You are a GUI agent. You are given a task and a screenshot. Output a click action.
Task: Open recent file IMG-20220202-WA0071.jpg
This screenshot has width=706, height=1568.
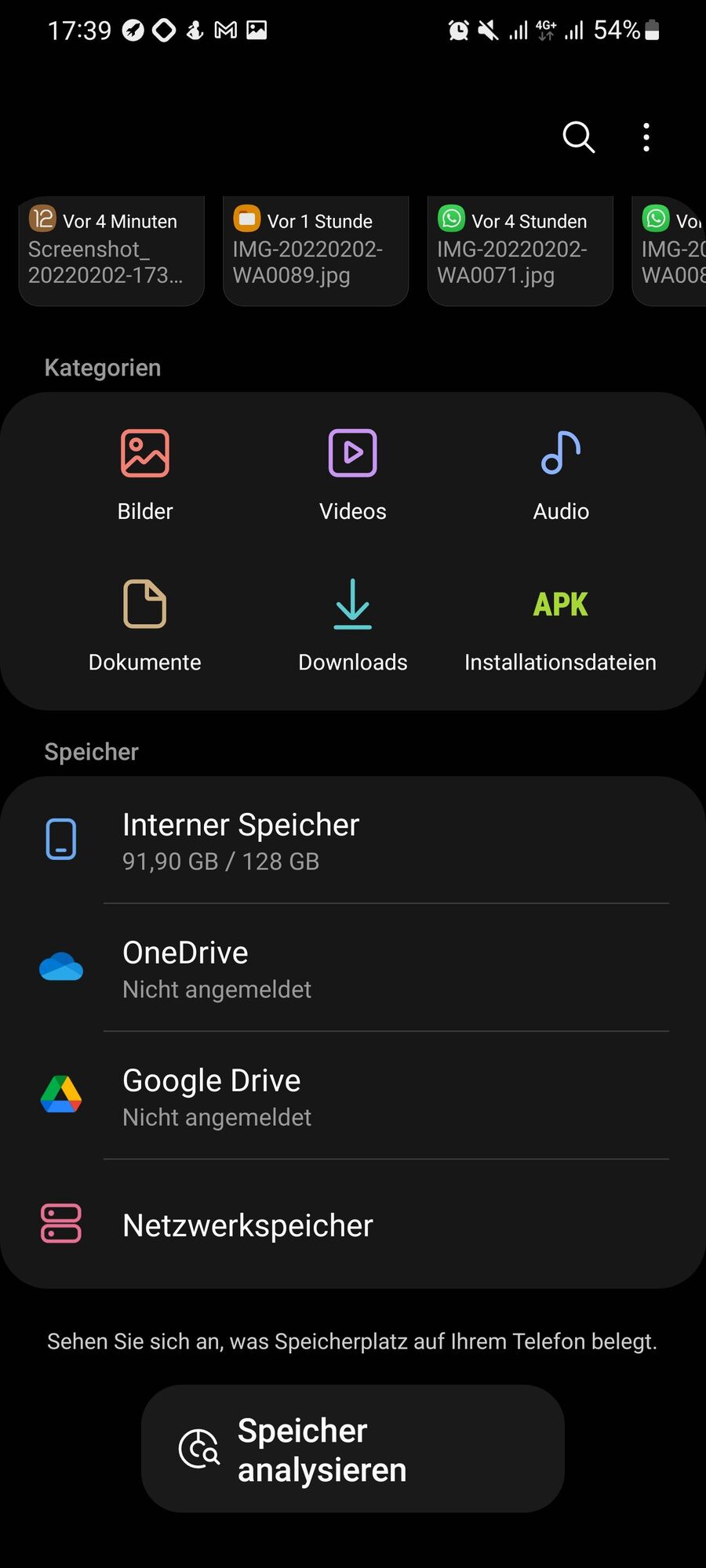pos(519,251)
